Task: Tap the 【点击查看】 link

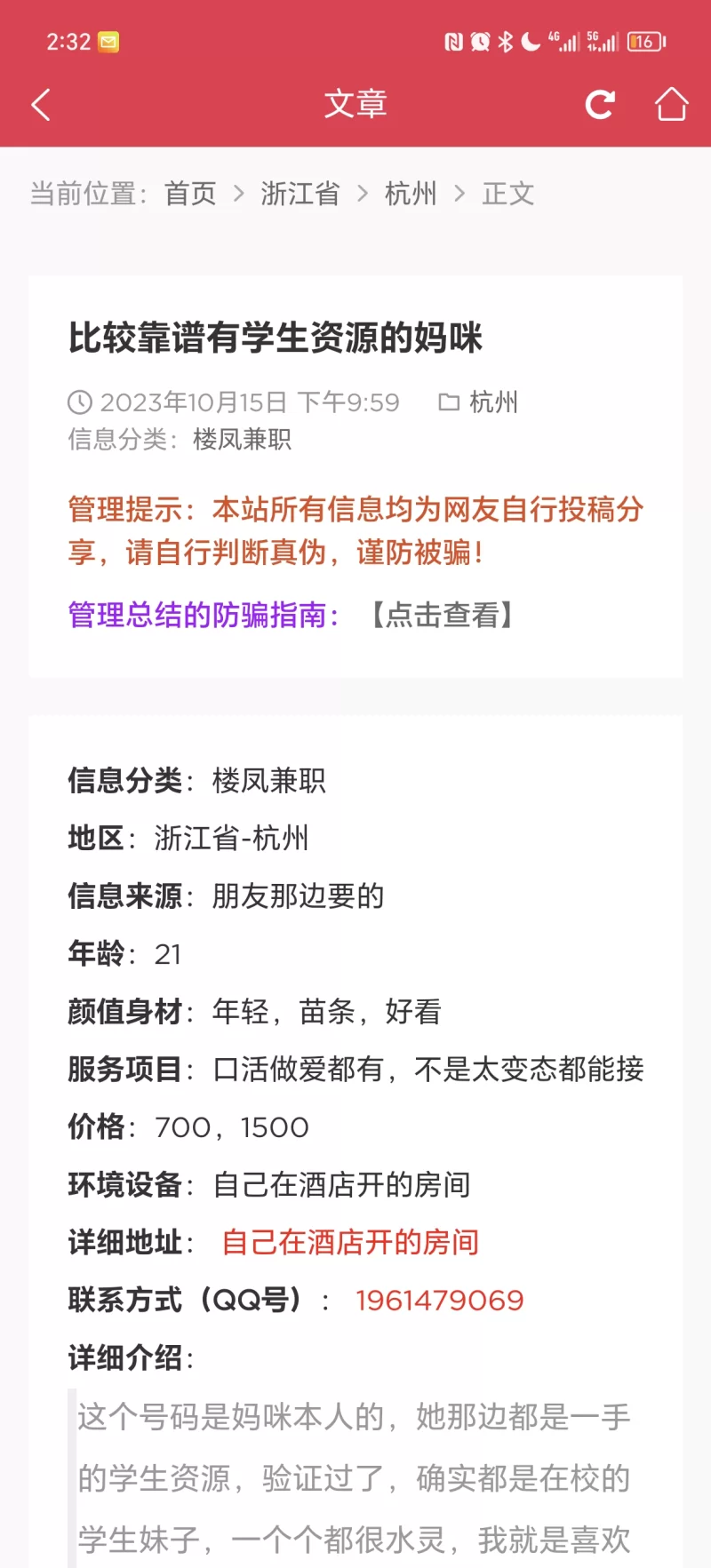Action: click(x=442, y=615)
